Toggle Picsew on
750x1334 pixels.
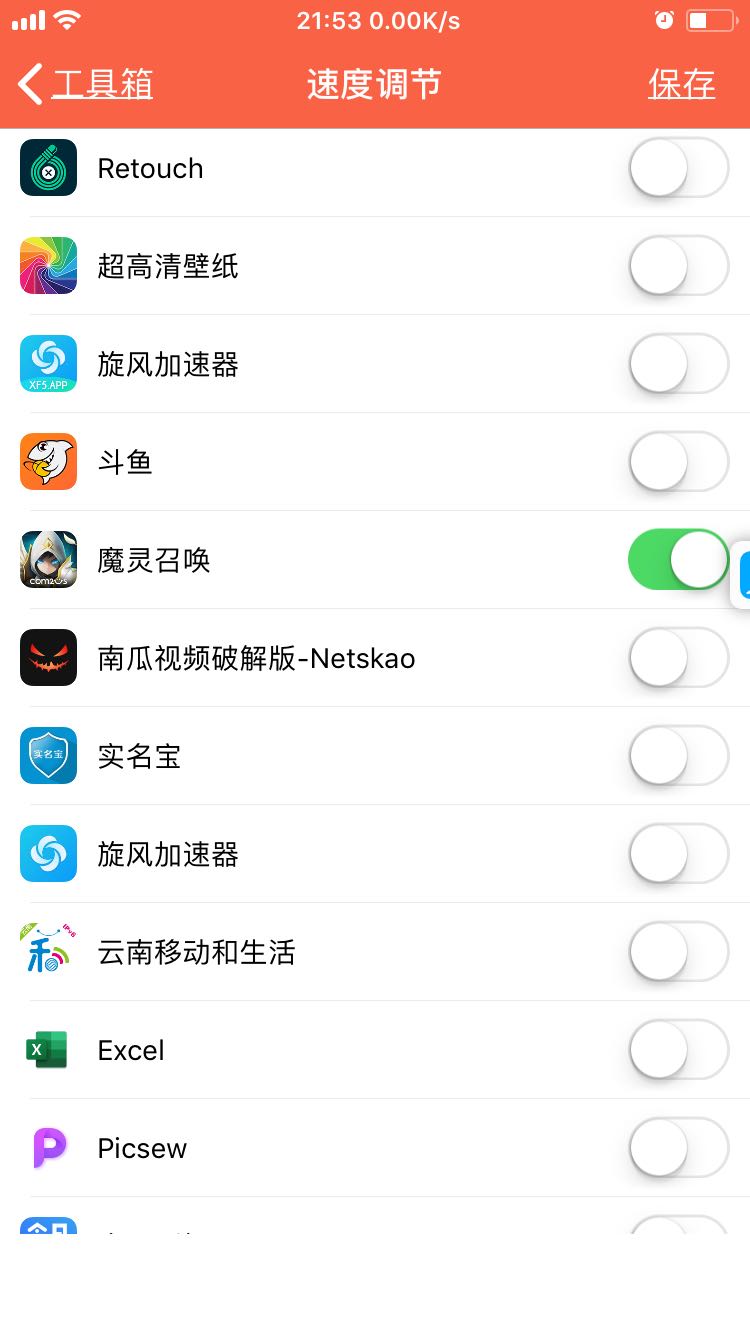click(x=678, y=1148)
